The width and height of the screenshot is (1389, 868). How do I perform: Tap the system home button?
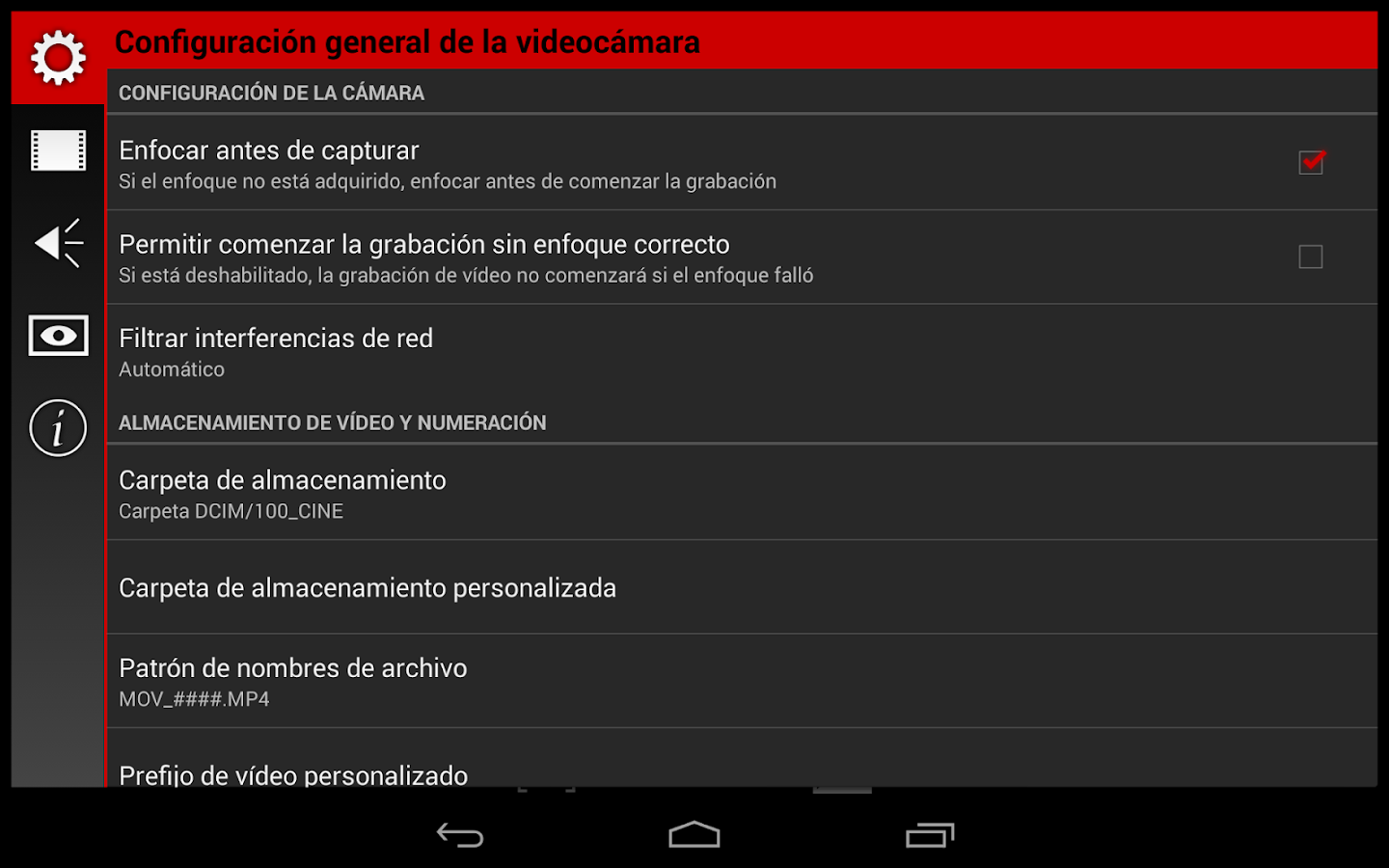[x=694, y=834]
